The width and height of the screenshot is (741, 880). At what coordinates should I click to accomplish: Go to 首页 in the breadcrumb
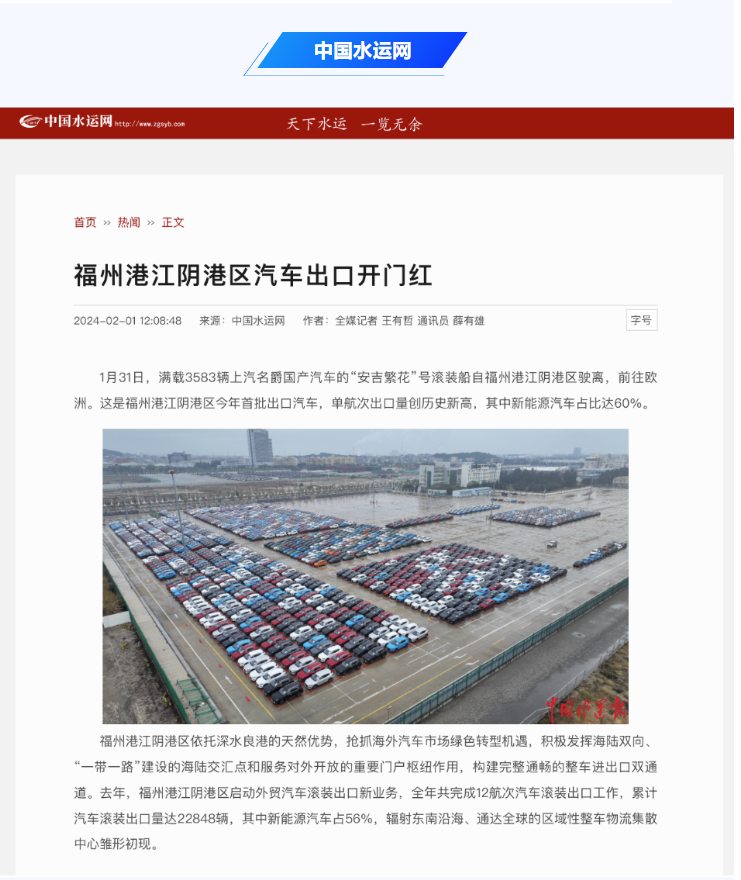[x=85, y=222]
